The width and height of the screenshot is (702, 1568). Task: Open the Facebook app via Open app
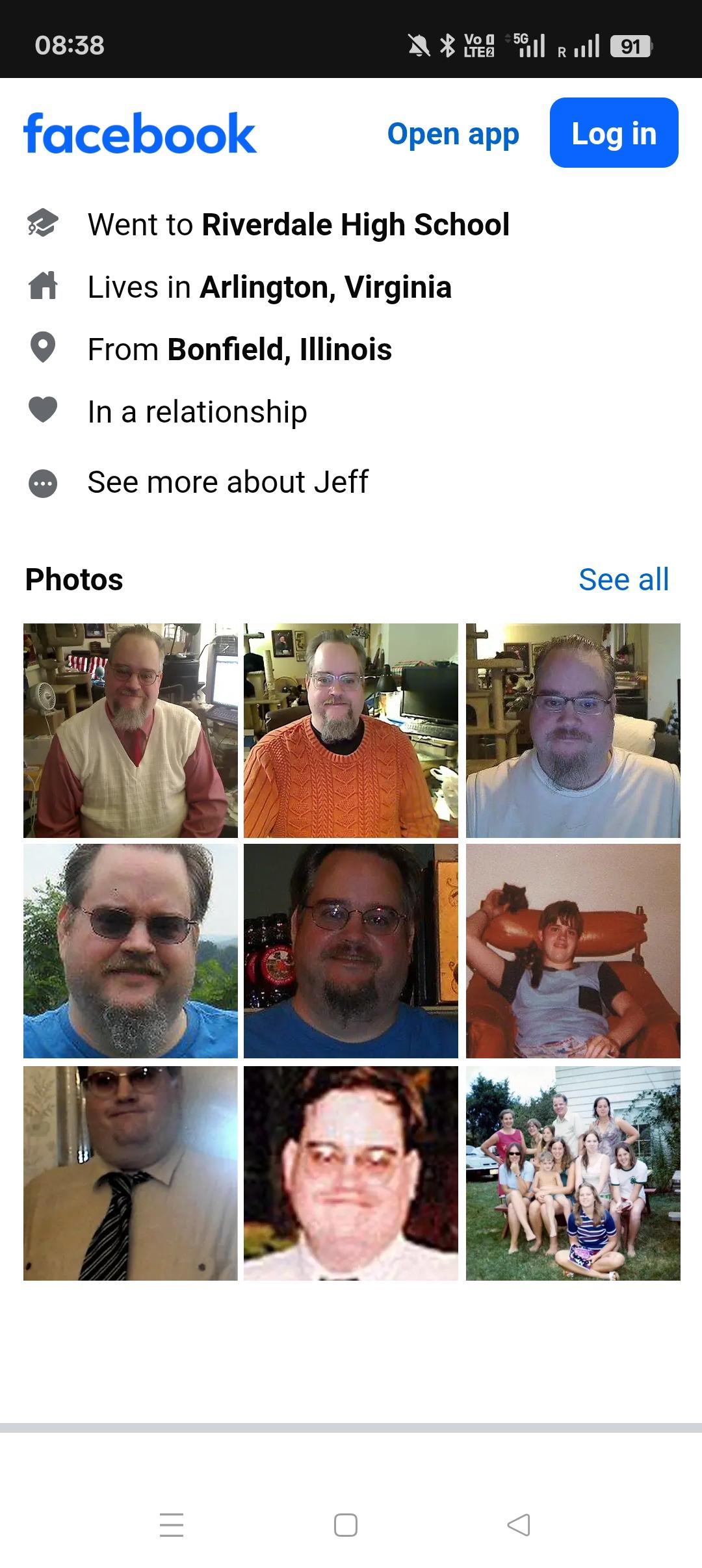pos(453,134)
